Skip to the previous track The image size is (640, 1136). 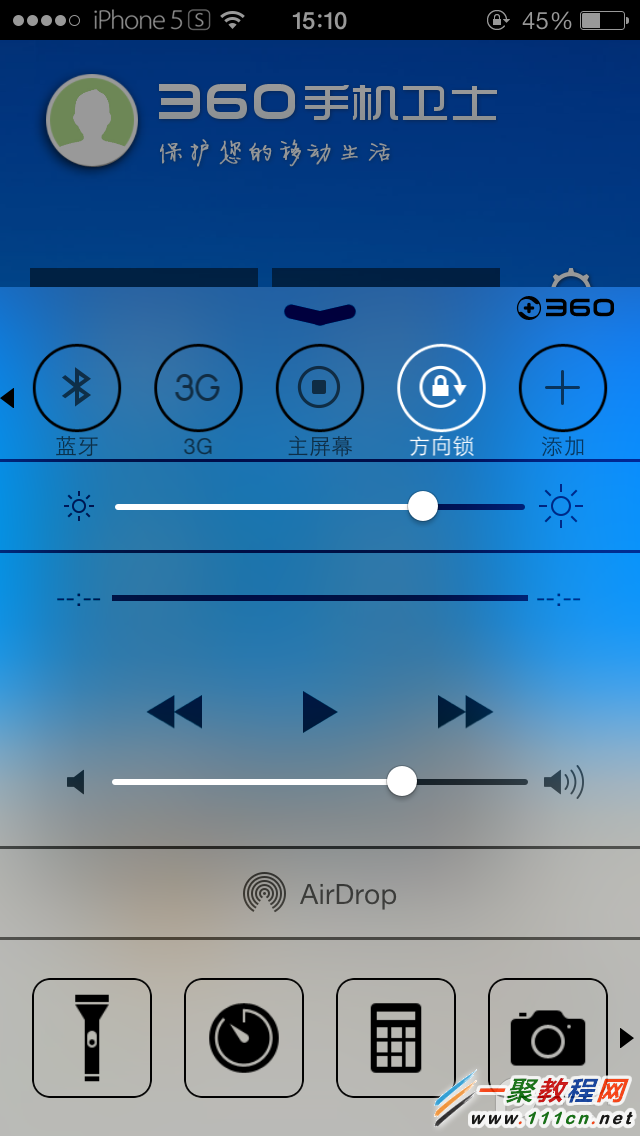click(x=175, y=712)
